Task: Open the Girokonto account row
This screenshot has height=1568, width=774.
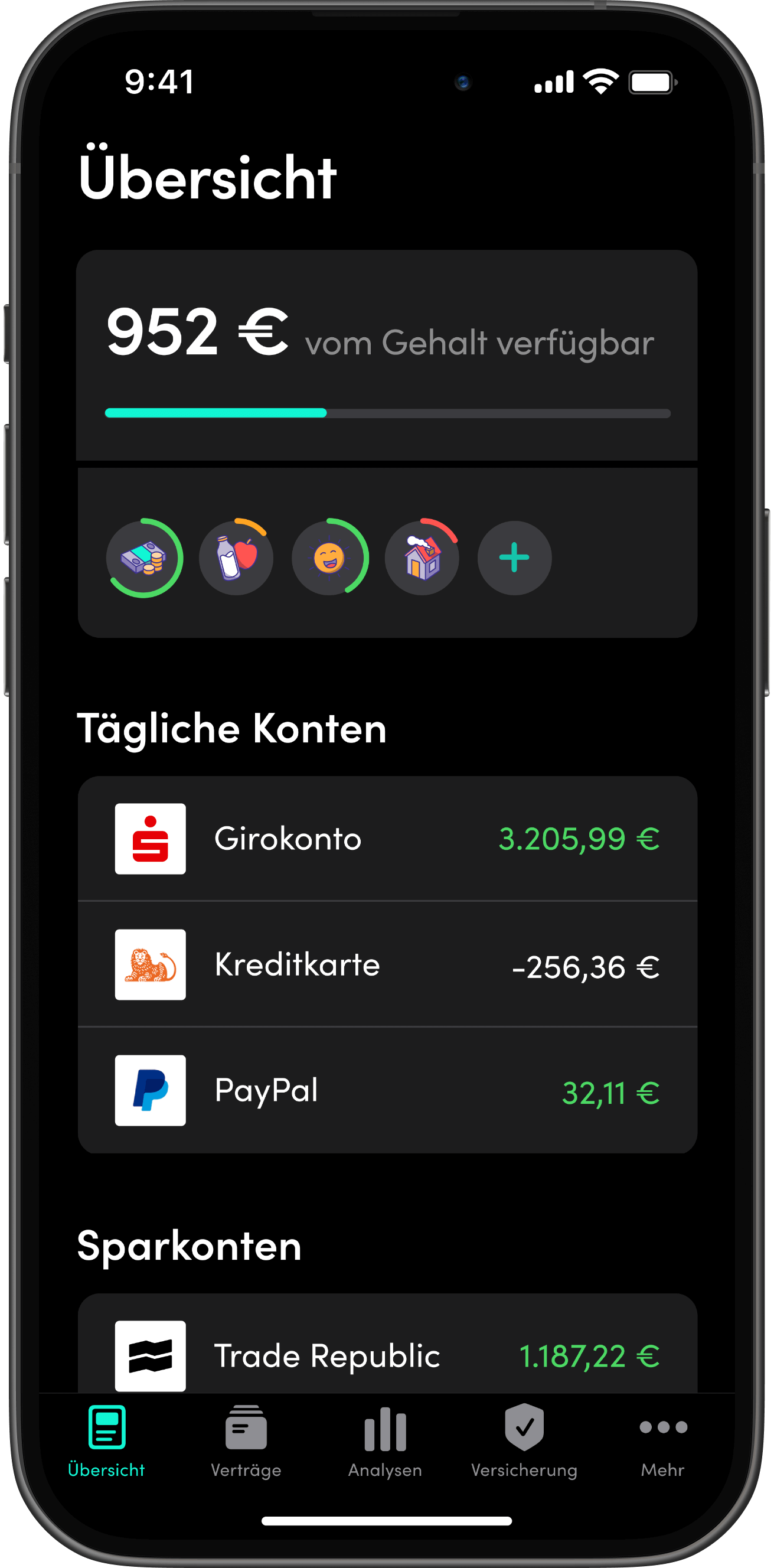Action: [x=387, y=837]
